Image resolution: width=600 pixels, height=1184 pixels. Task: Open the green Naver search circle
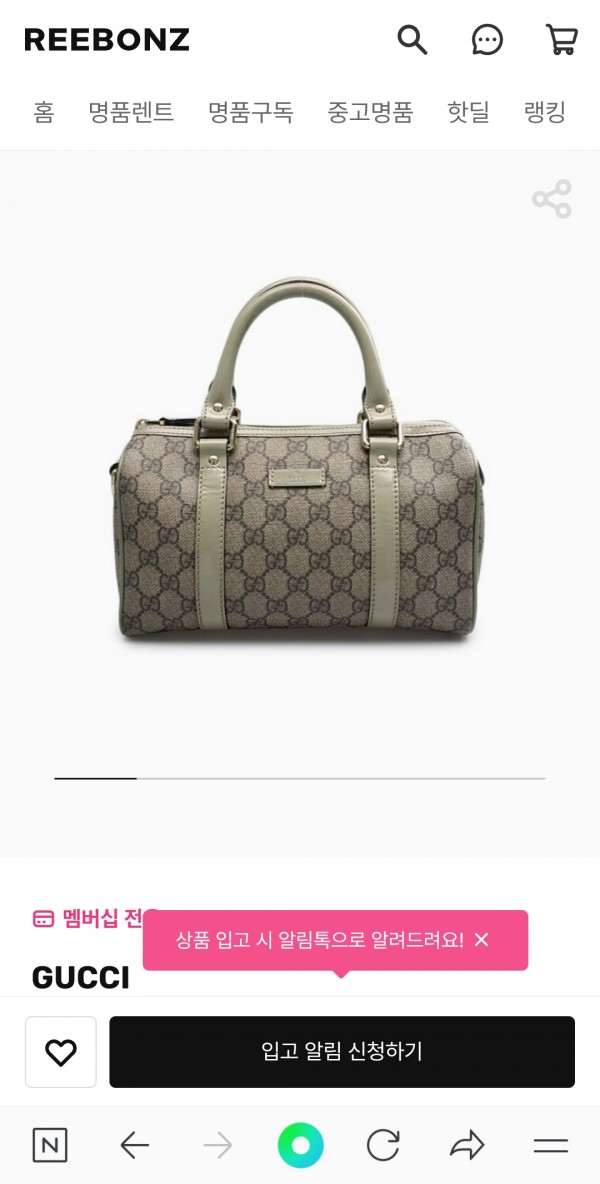(300, 1145)
